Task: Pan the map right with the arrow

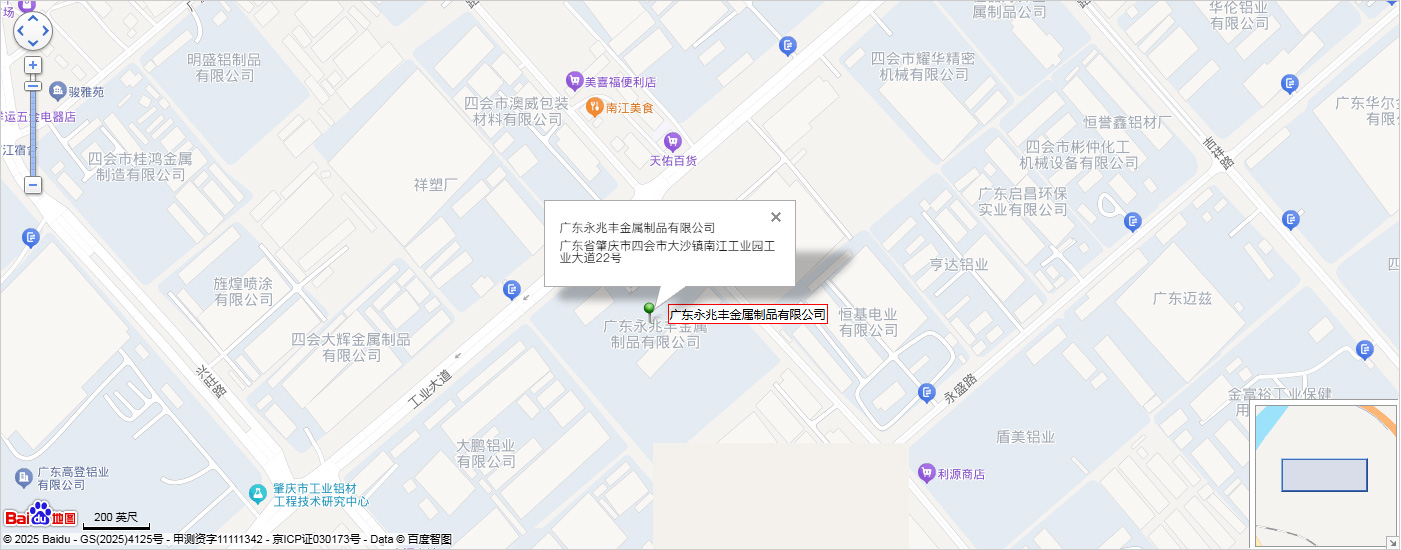Action: (x=45, y=31)
